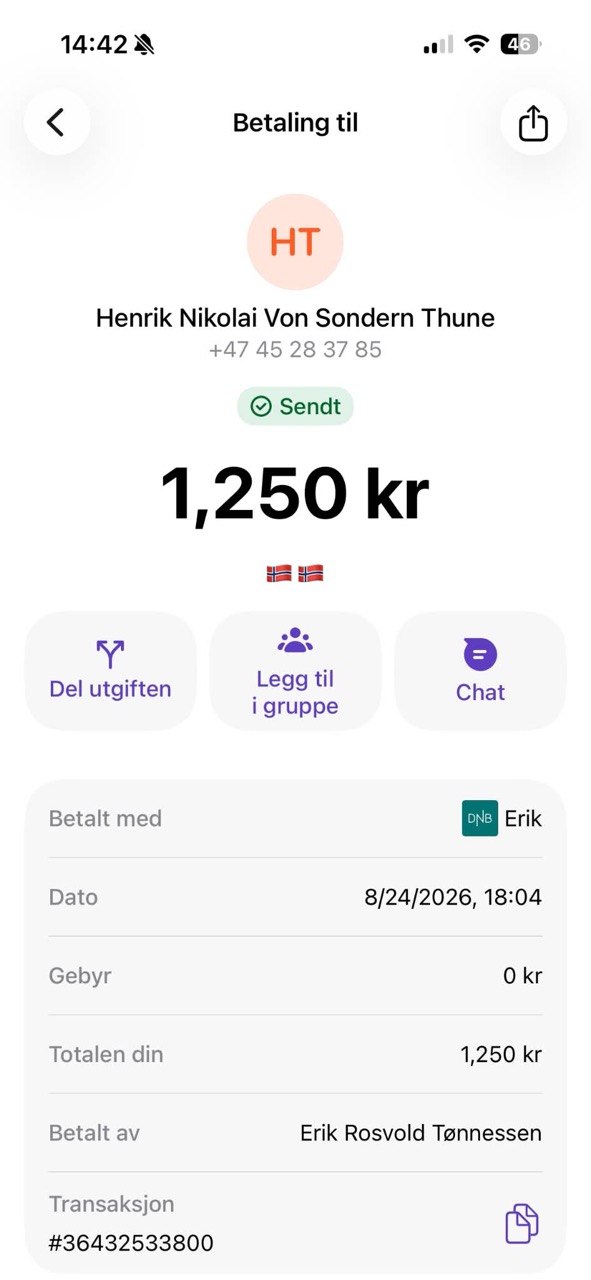This screenshot has width=591, height=1280.
Task: Open Chat with Henrik
Action: point(480,671)
